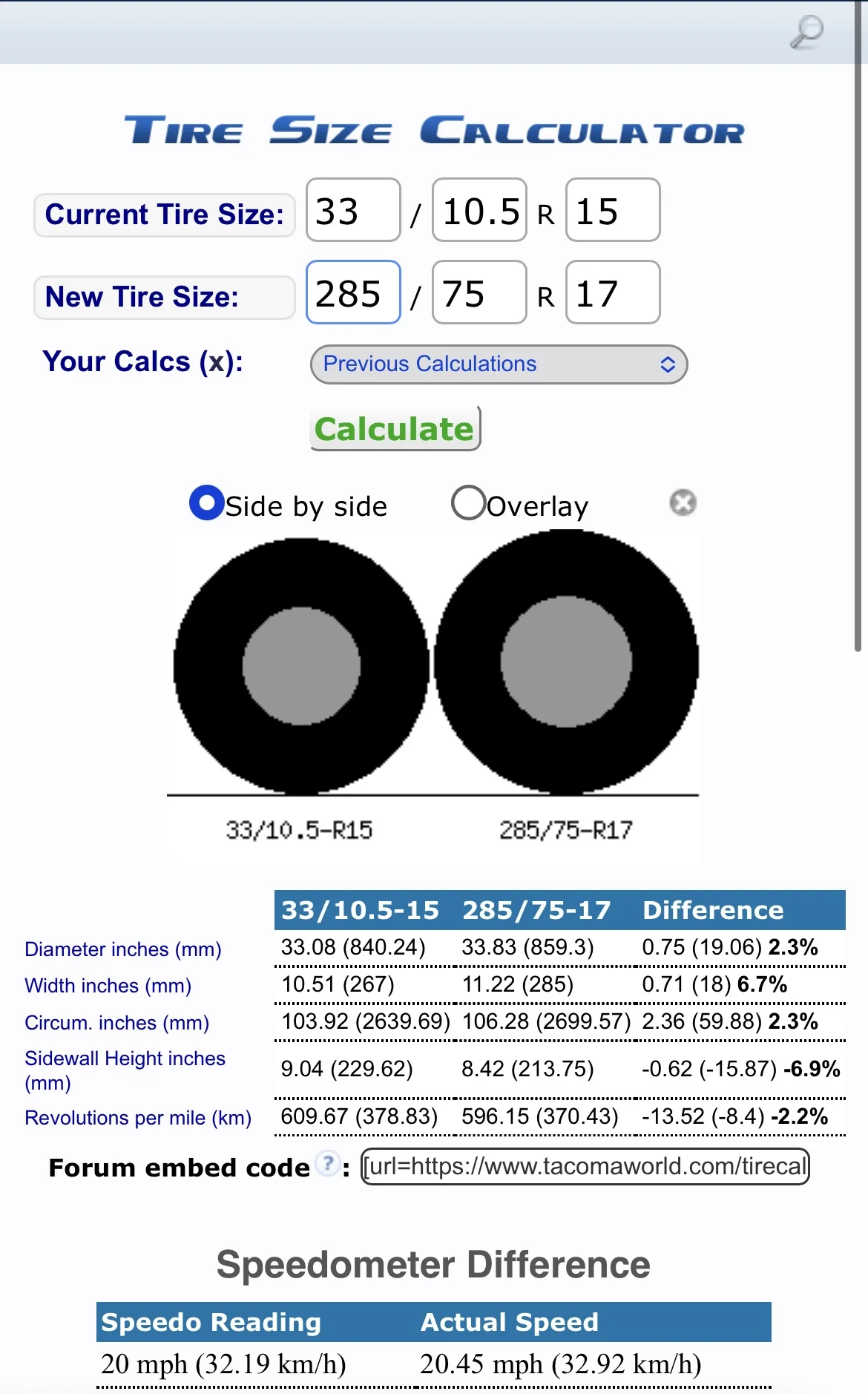Screen dimensions: 868x1394
Task: Open the search magnifier icon
Action: point(806,33)
